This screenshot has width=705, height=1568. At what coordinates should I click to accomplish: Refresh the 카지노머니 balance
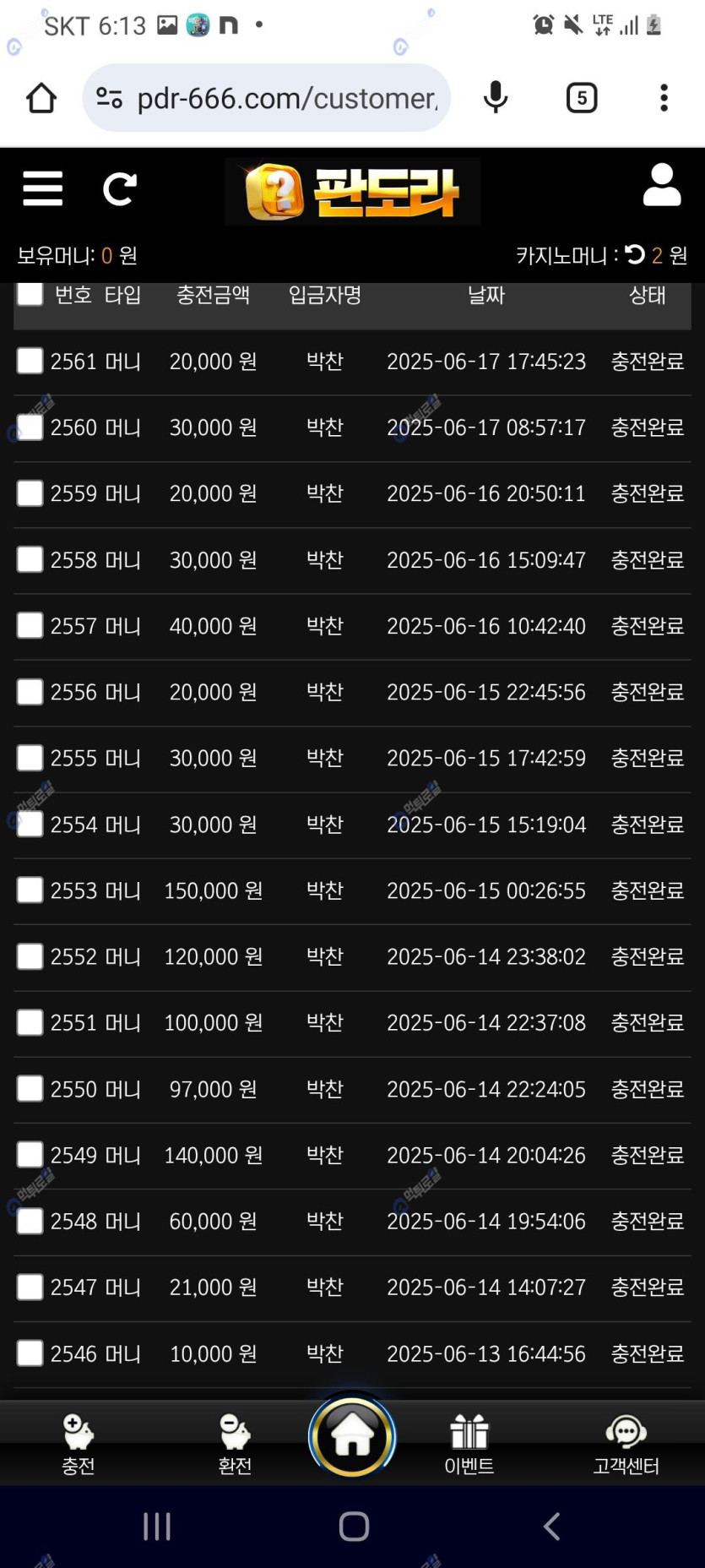coord(635,254)
